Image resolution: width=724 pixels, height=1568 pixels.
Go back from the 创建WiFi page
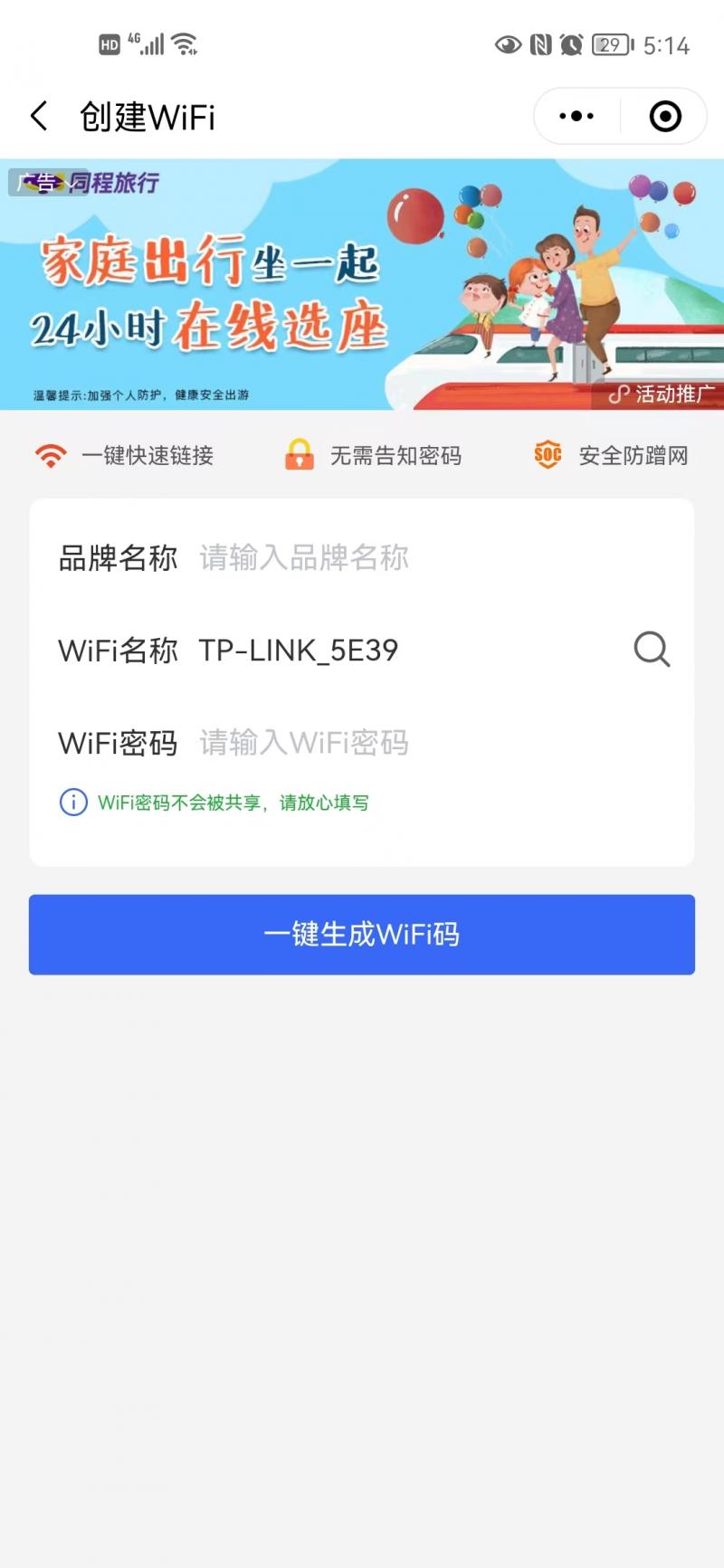(x=39, y=117)
